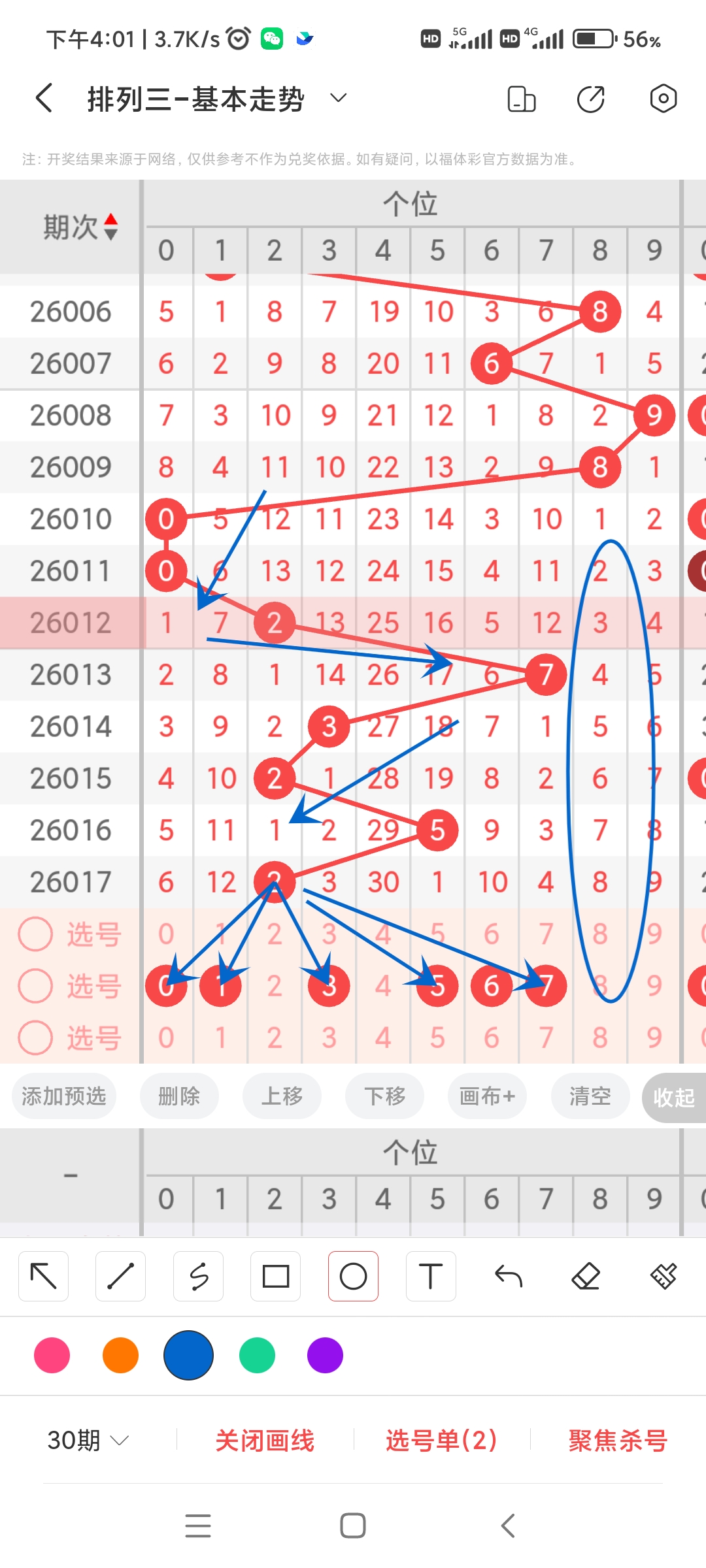
Task: Select the third 选号 row radio circle
Action: coord(35,1037)
